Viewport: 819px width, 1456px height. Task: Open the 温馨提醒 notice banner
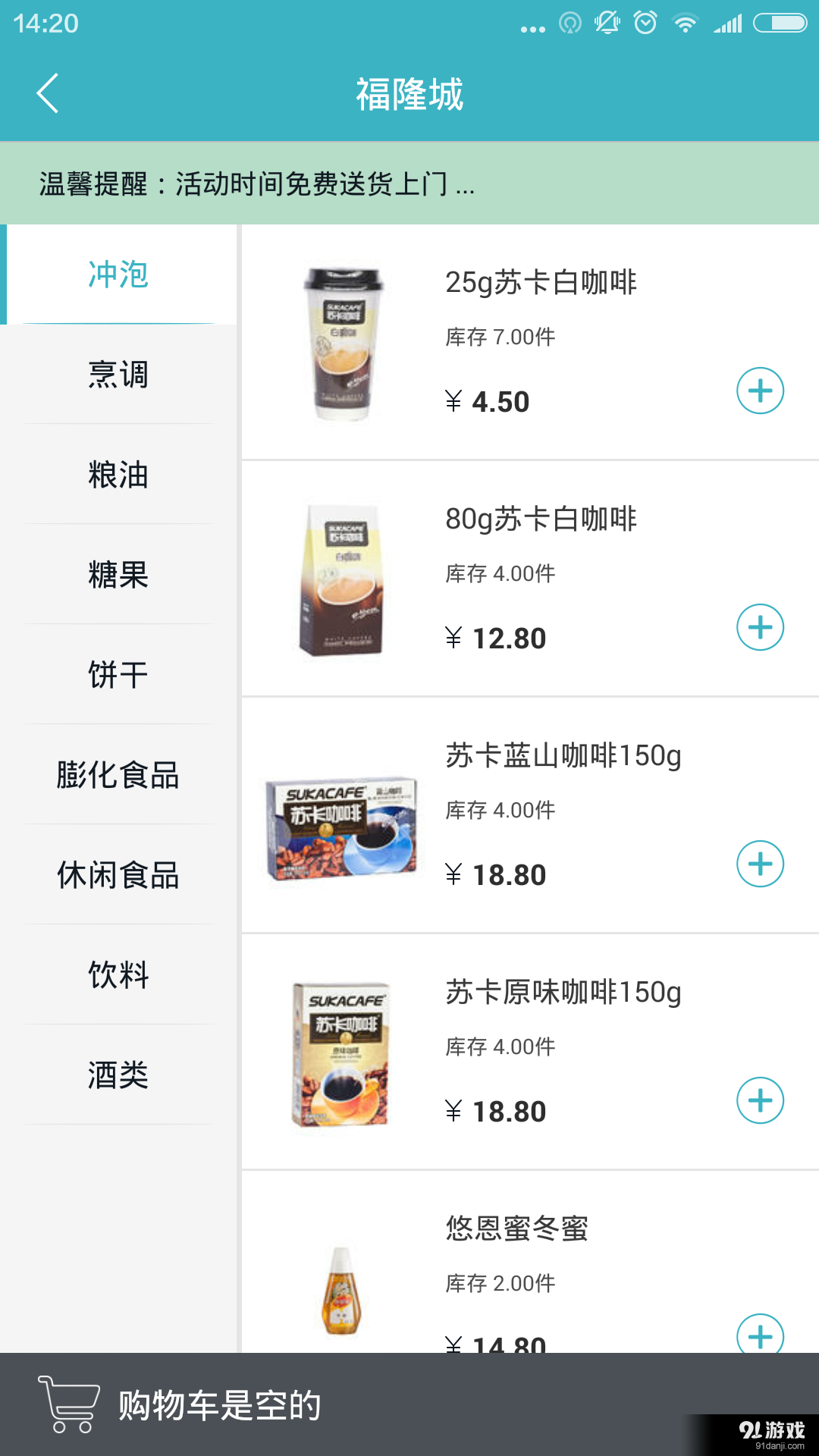pos(409,184)
